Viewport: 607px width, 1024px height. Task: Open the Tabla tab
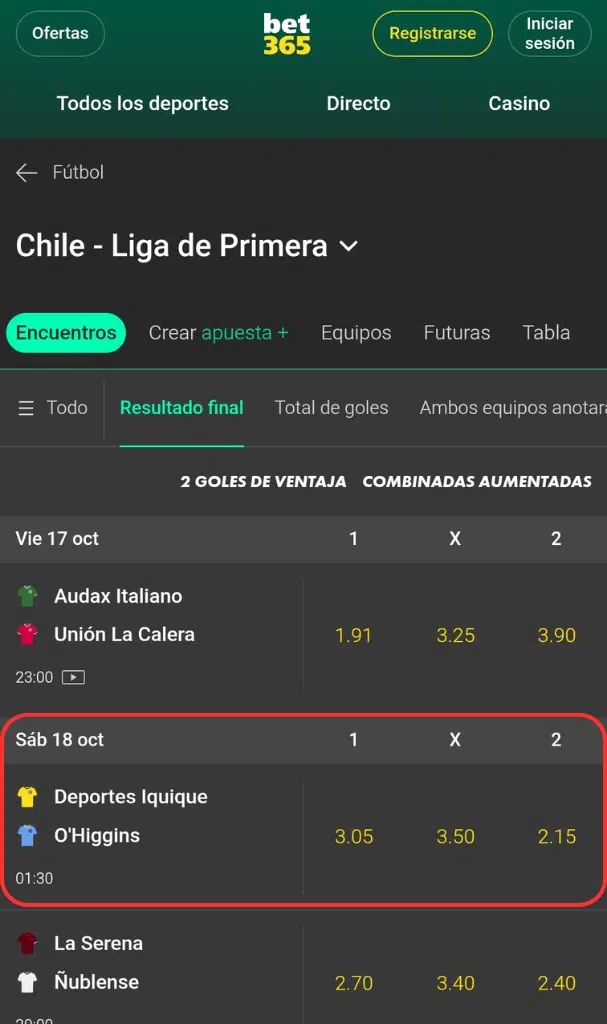click(x=546, y=333)
